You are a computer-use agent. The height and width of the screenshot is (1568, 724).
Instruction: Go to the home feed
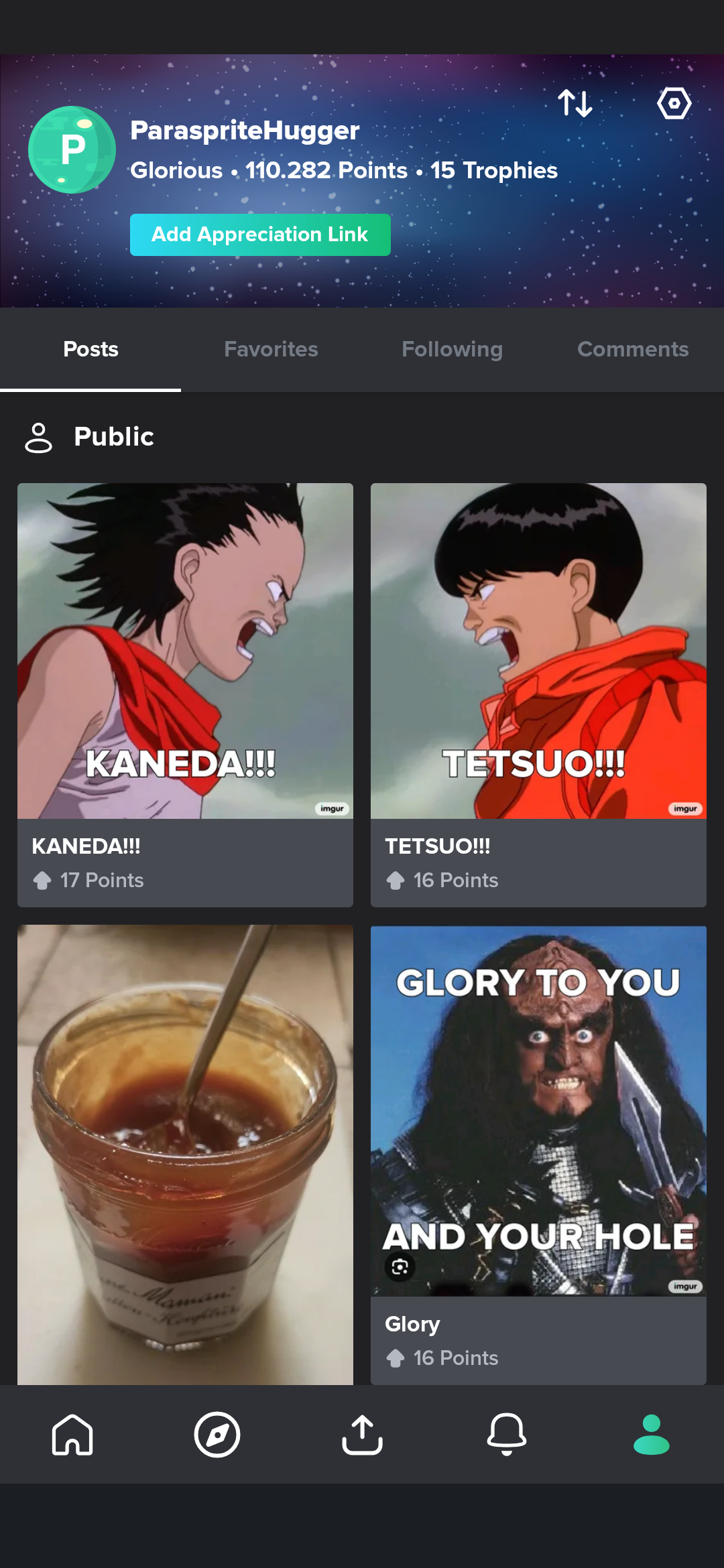click(x=72, y=1435)
